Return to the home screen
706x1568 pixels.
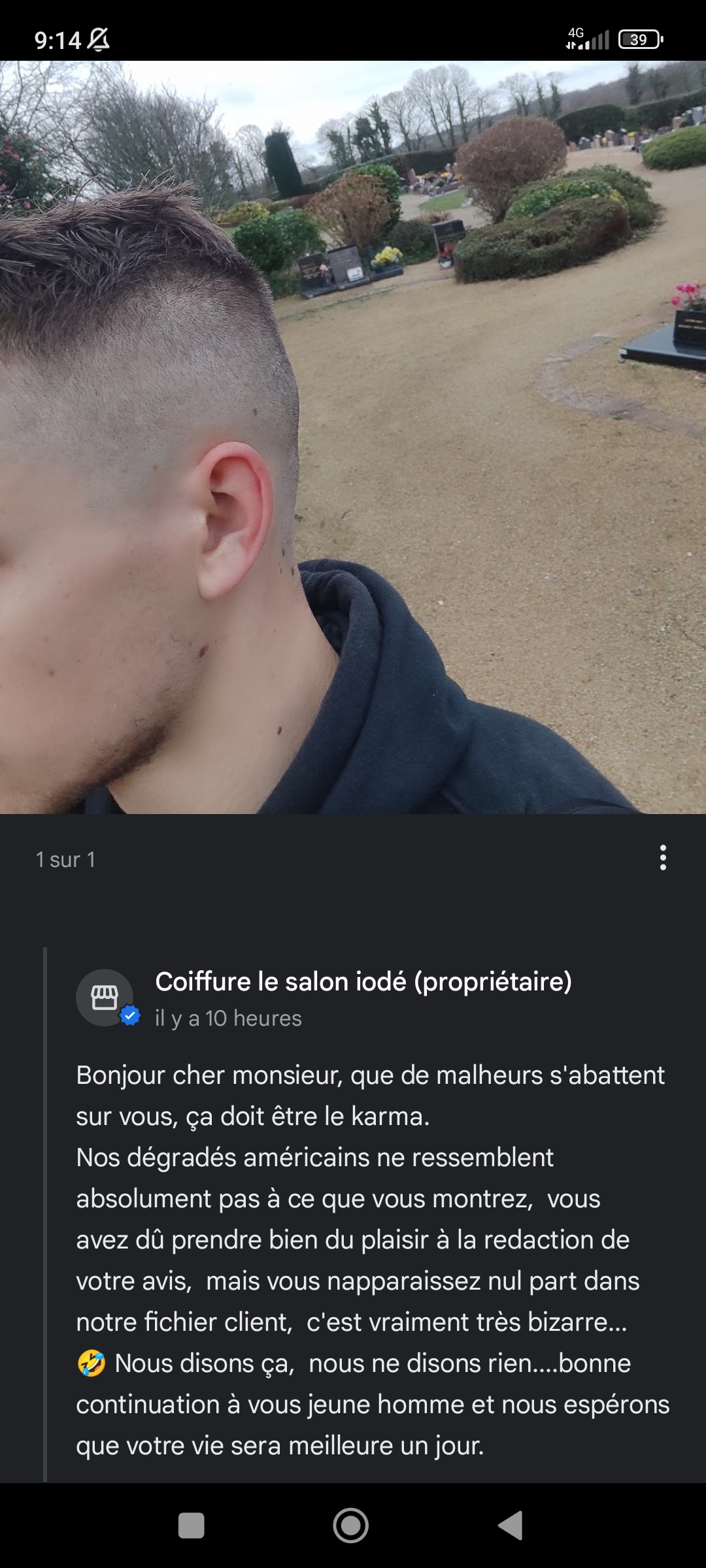point(351,1526)
